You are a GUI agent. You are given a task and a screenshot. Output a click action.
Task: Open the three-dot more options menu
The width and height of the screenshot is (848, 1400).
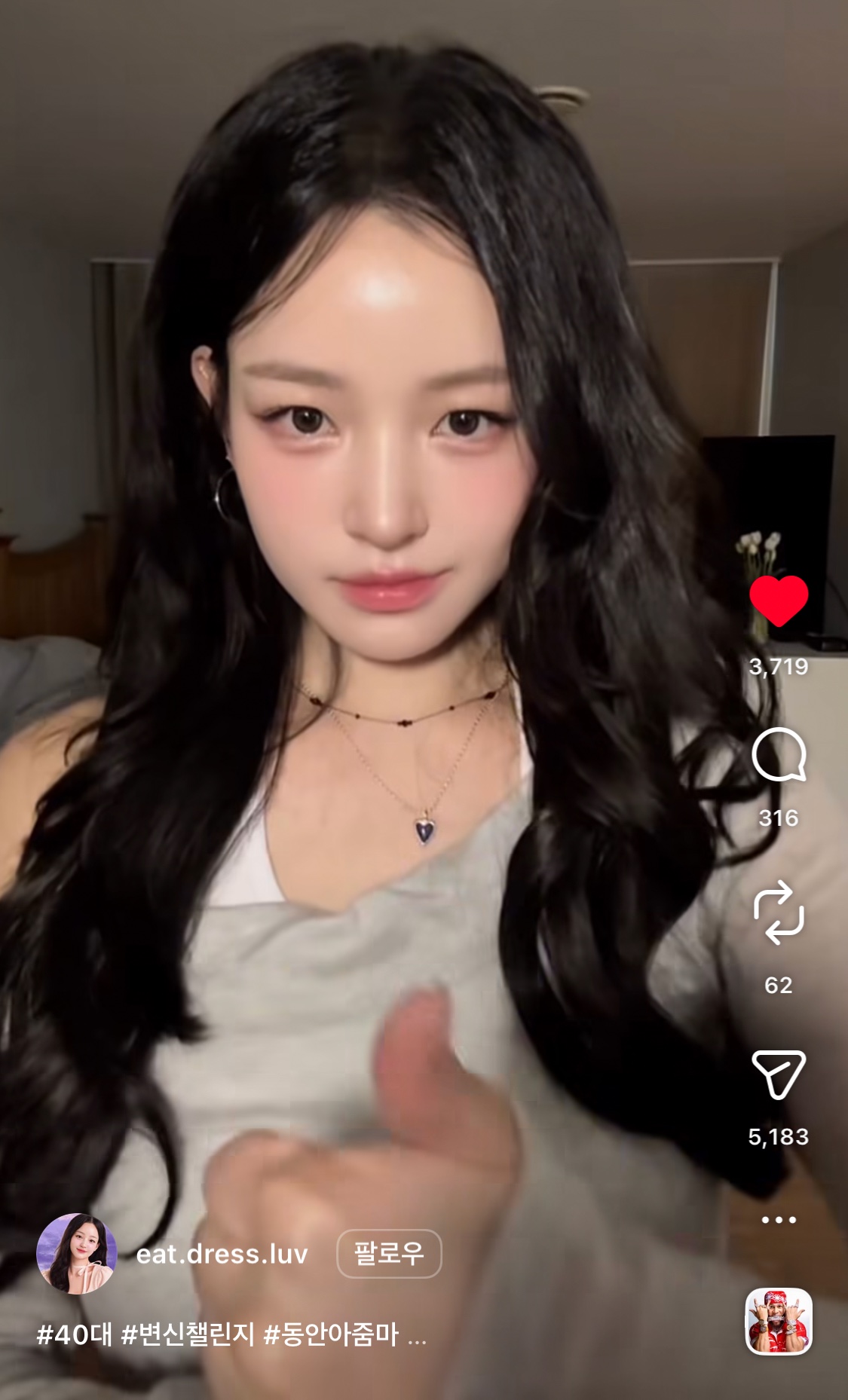(x=779, y=1219)
